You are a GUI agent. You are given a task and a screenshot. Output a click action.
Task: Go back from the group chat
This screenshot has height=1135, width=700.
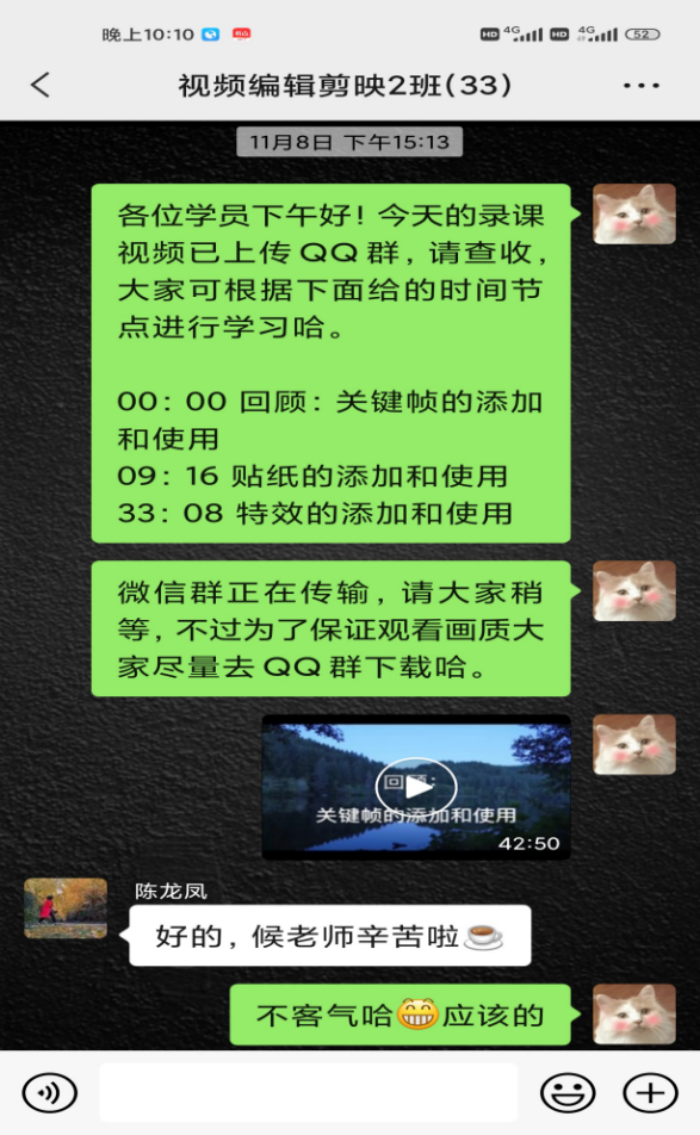point(40,85)
